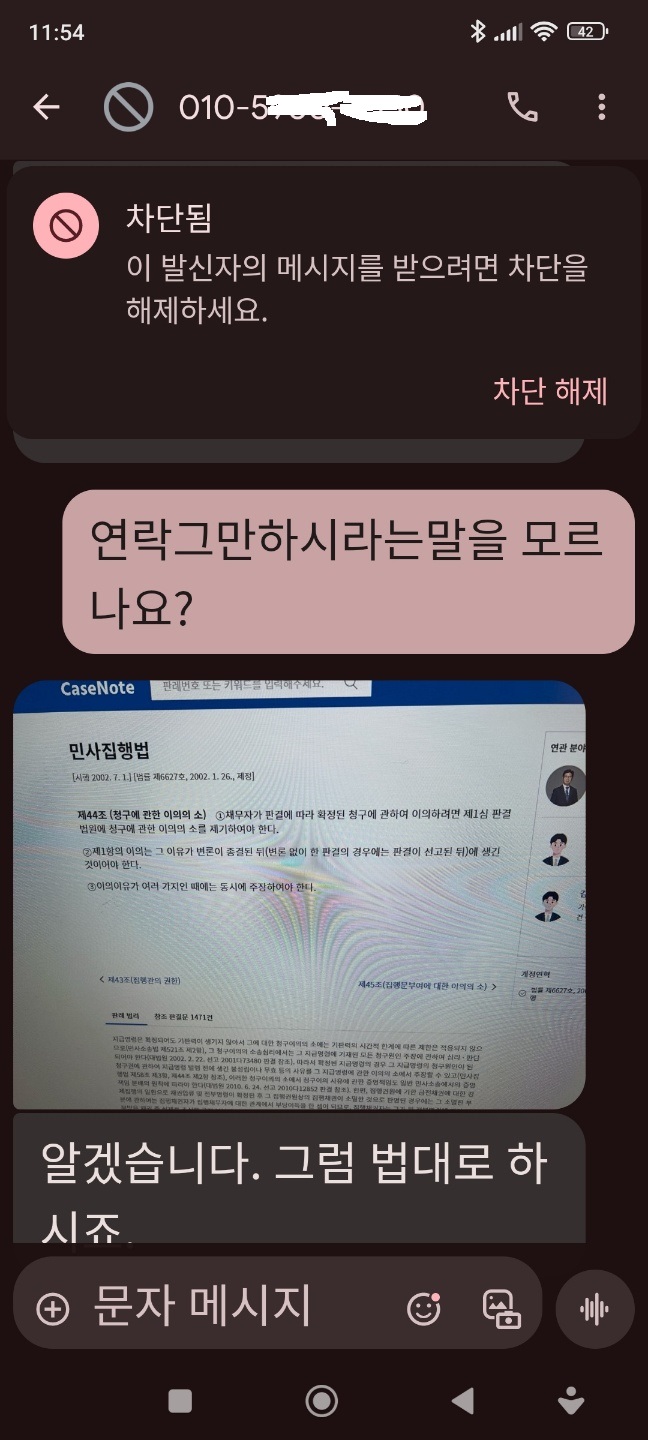Go to the system home screen

[x=321, y=1401]
